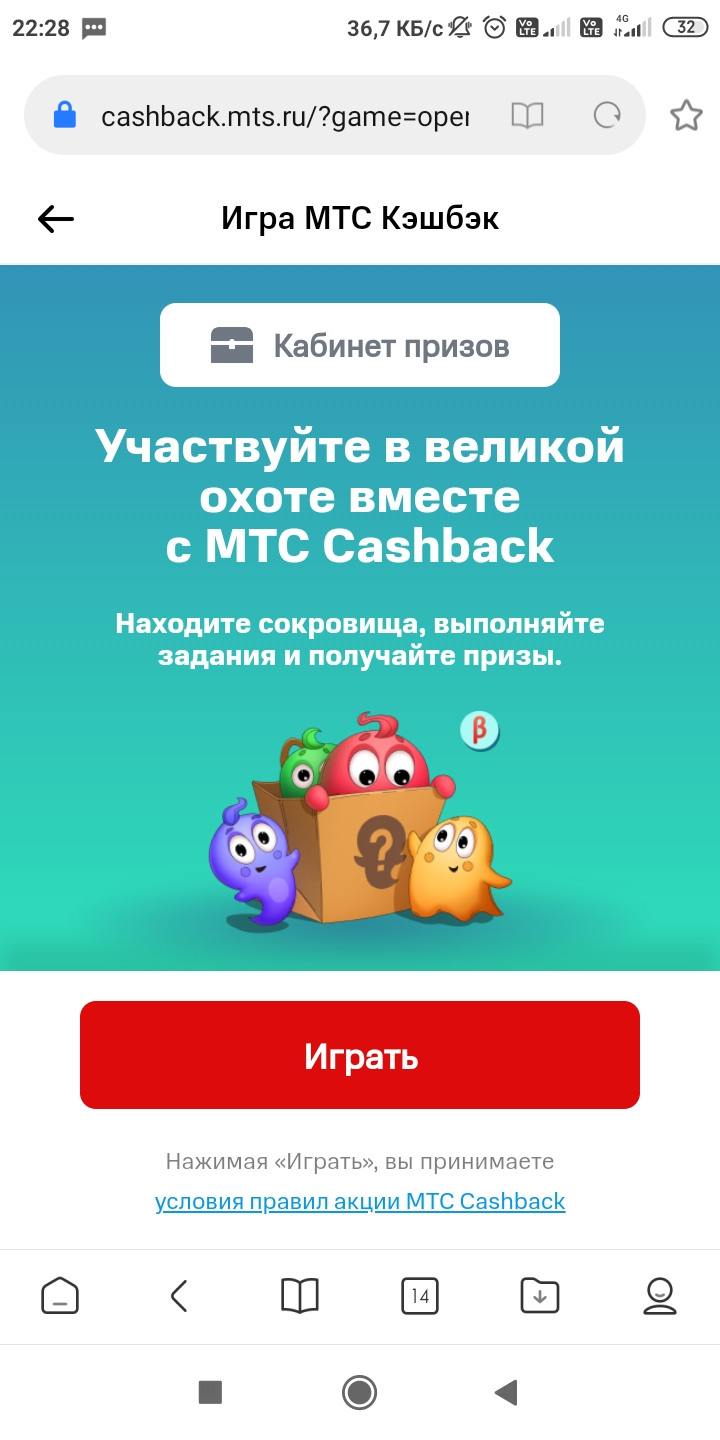Image resolution: width=720 pixels, height=1440 pixels.
Task: Enable reader mode in address bar
Action: click(x=527, y=116)
